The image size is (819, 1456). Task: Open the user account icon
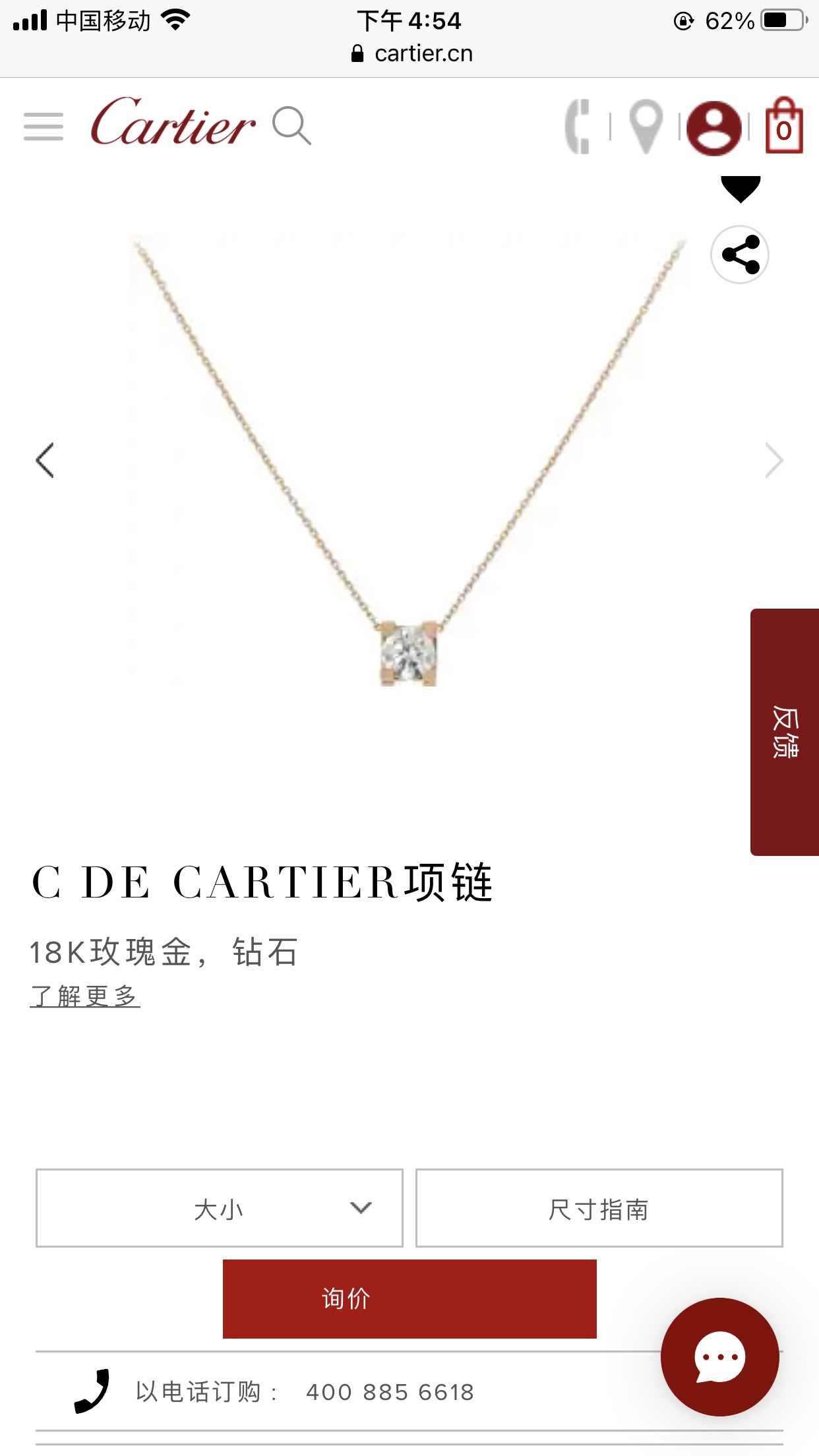pos(714,128)
